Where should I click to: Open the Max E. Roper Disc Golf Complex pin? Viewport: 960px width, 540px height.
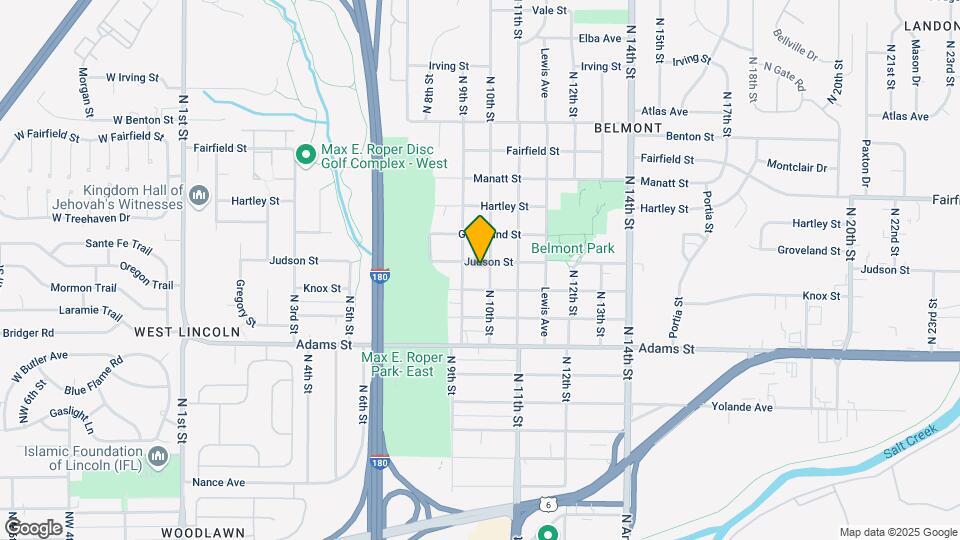(x=306, y=155)
